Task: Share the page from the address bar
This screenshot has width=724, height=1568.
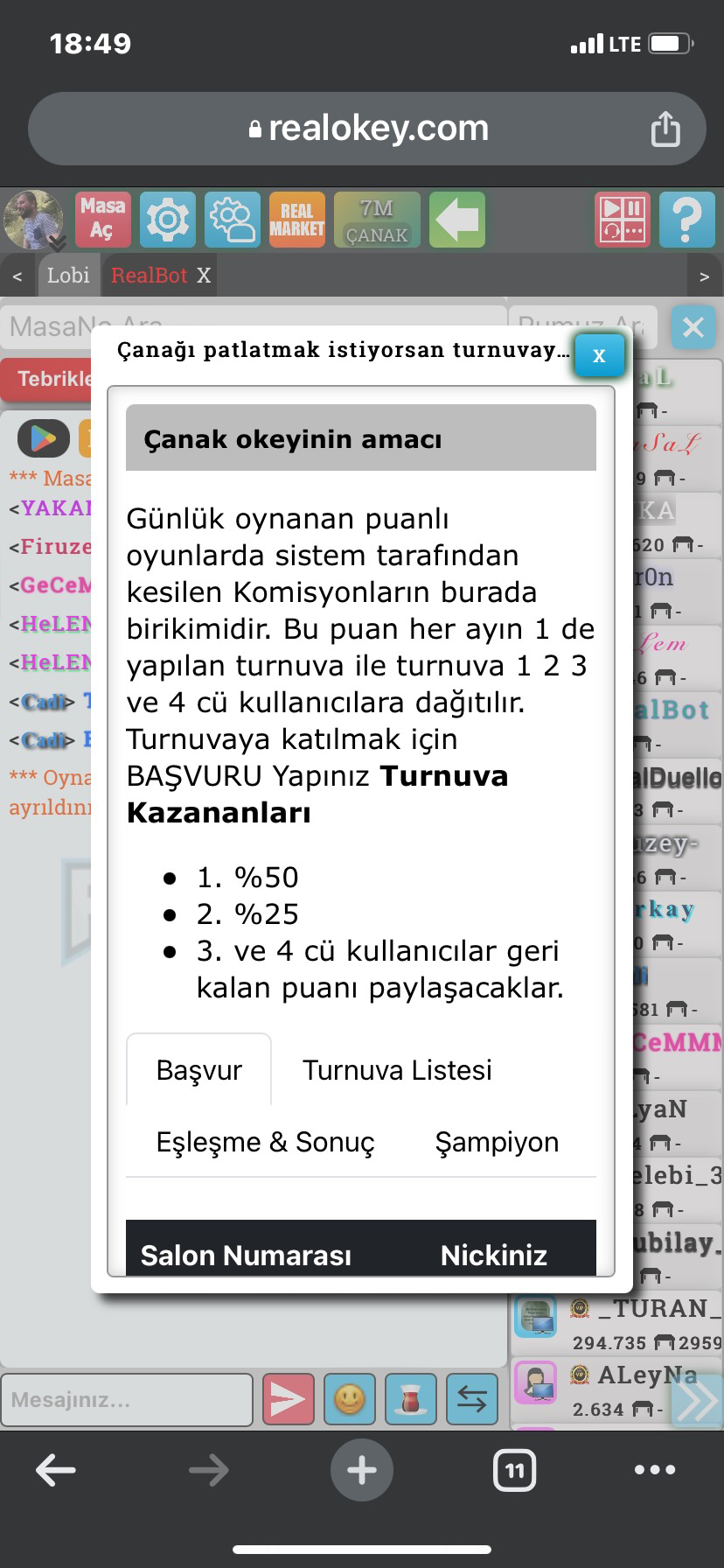Action: [665, 129]
